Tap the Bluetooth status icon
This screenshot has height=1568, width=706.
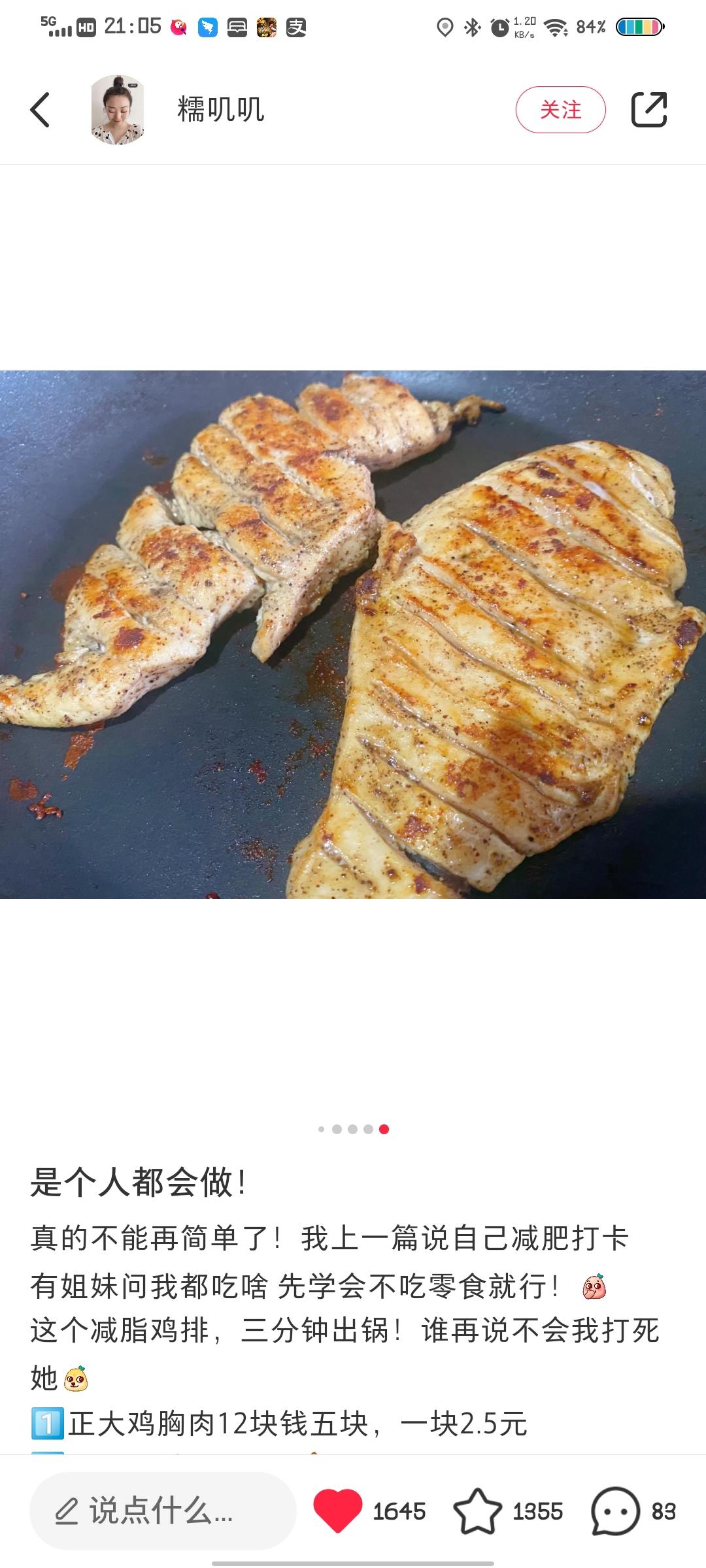472,27
